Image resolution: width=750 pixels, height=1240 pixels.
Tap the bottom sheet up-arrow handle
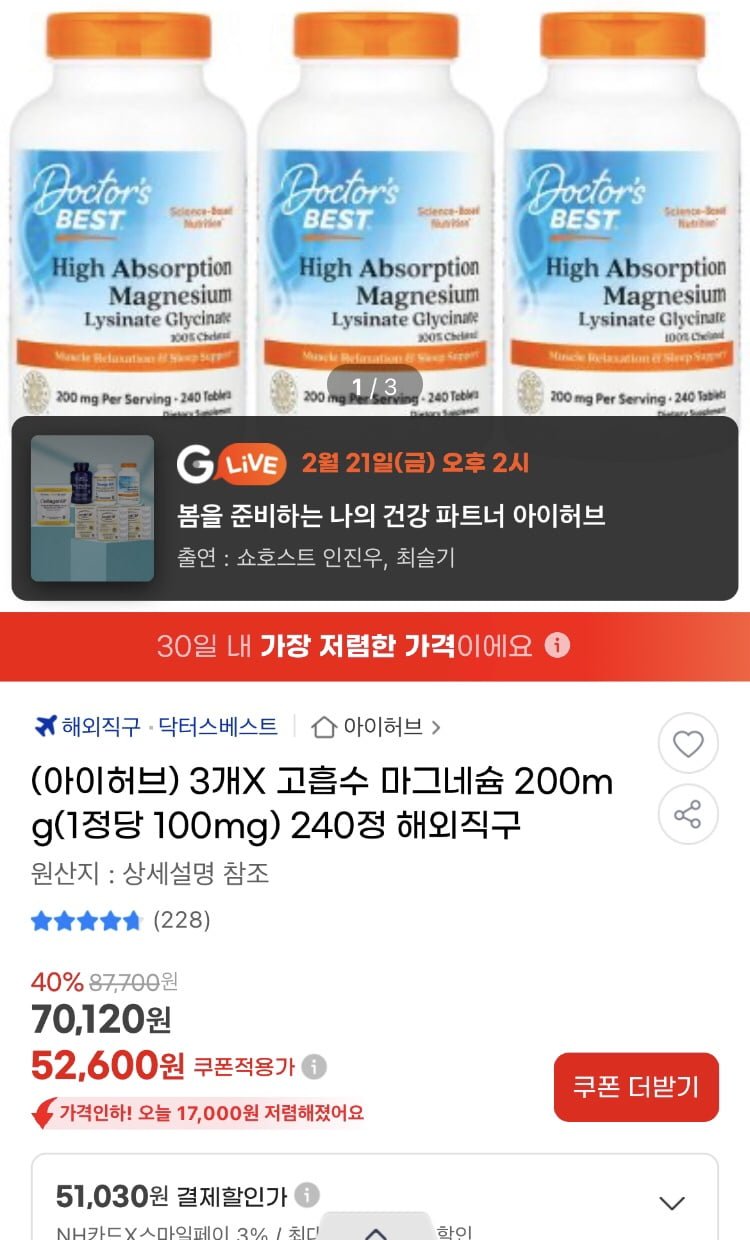pos(376,1228)
